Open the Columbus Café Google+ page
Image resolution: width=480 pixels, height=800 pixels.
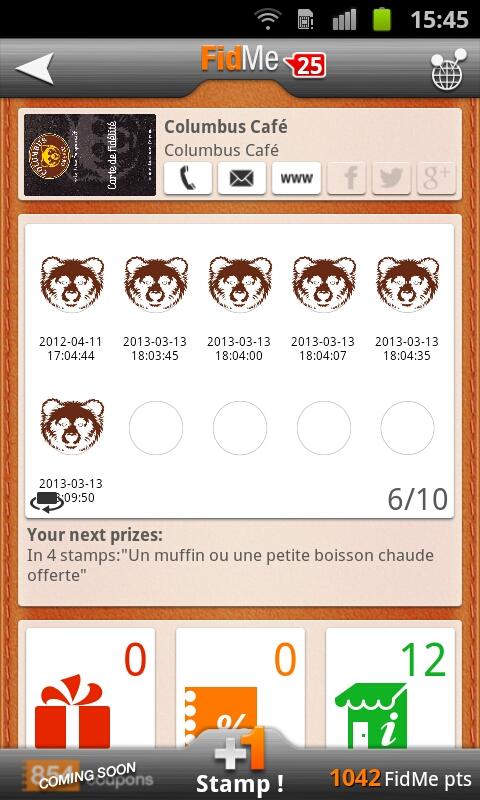point(436,178)
